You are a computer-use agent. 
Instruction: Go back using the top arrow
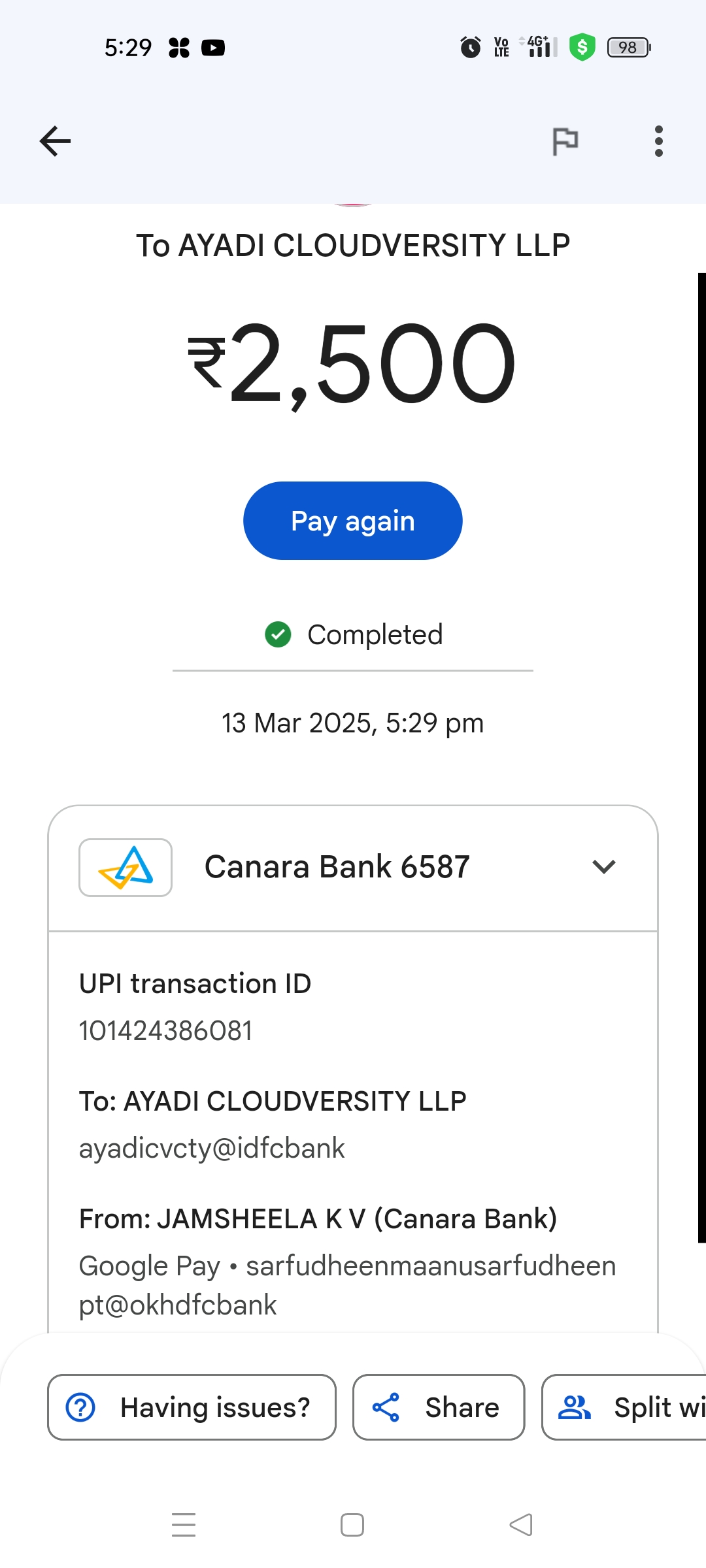tap(55, 141)
